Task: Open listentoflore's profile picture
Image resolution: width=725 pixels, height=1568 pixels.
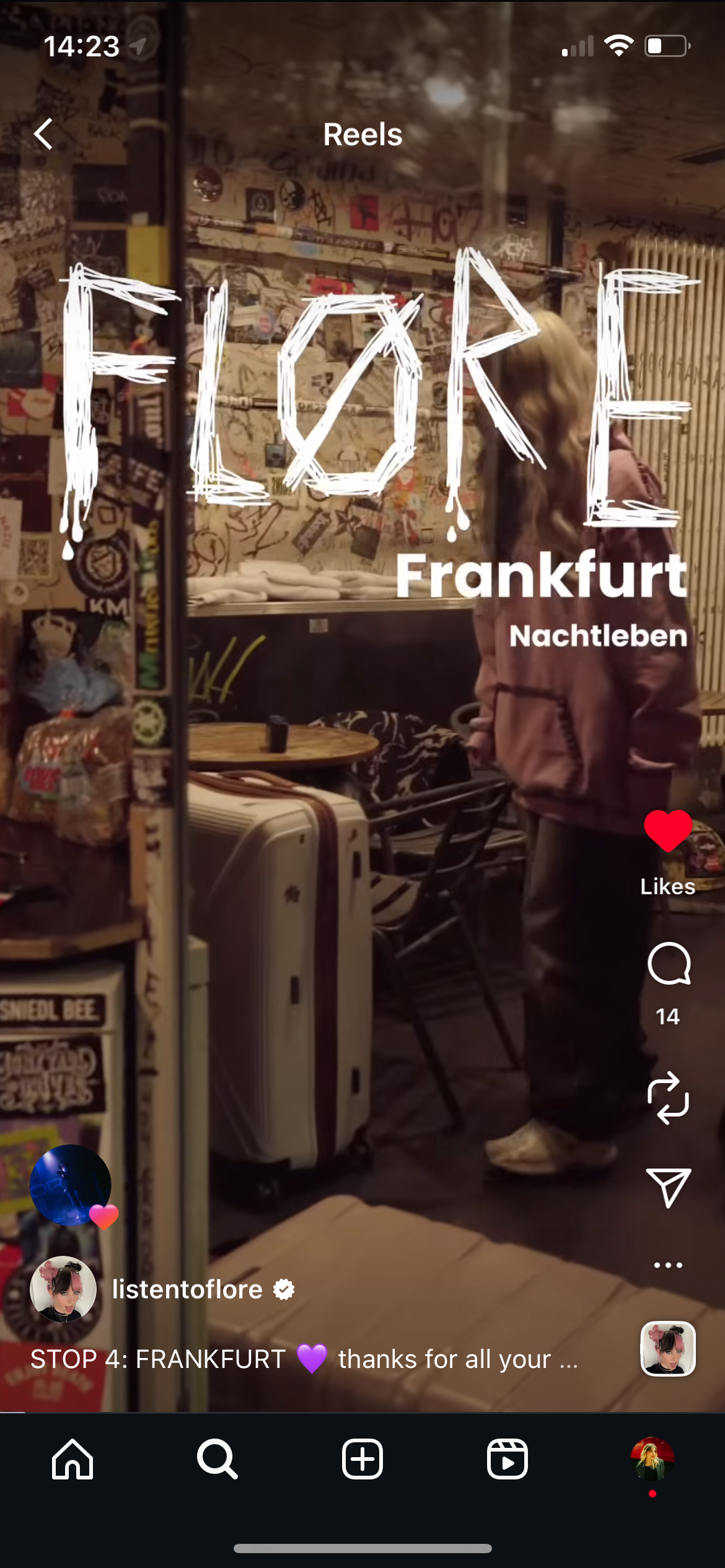Action: [63, 1289]
